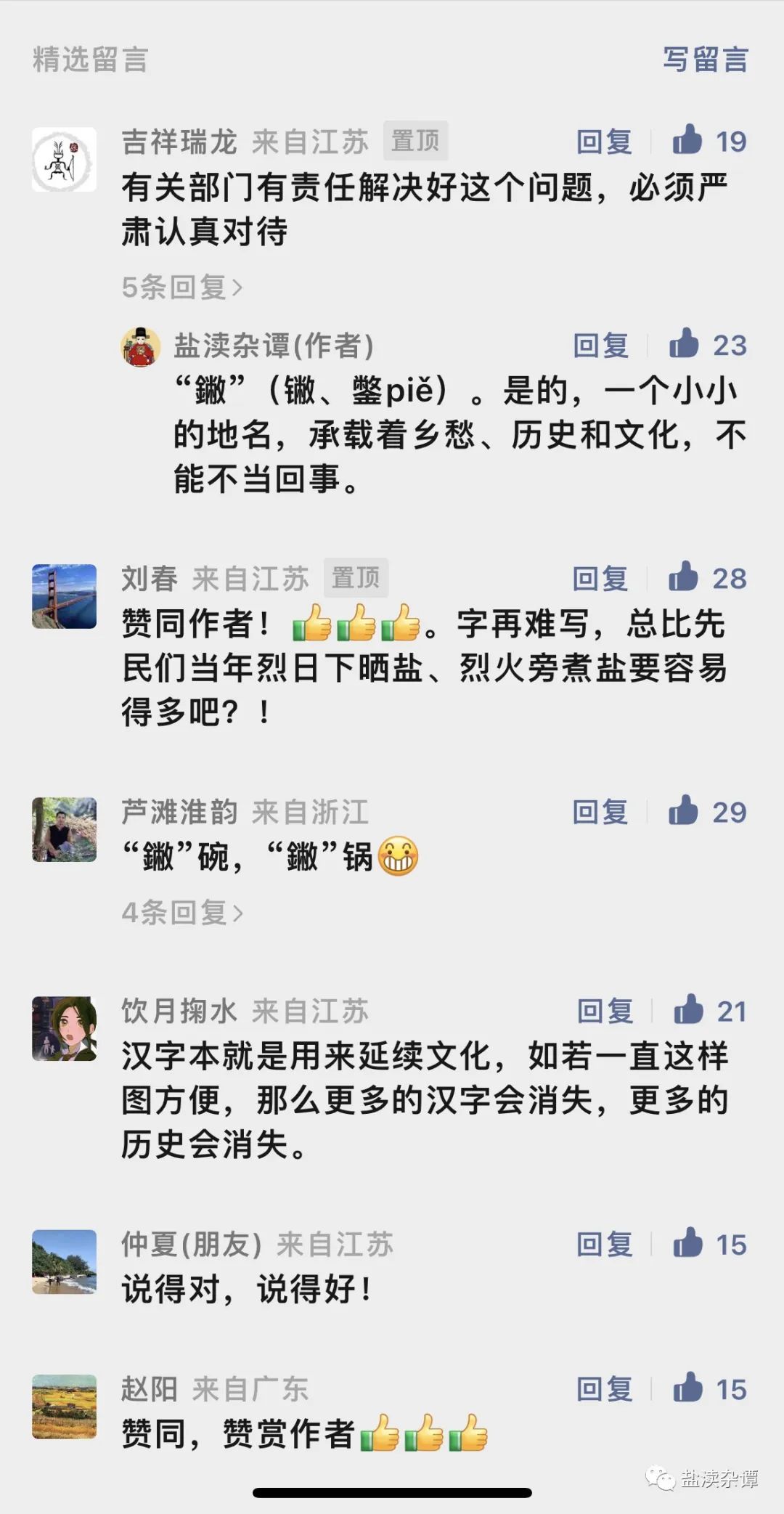The height and width of the screenshot is (1514, 784).
Task: Reply to 饮月掬水's comment
Action: pos(605,1011)
